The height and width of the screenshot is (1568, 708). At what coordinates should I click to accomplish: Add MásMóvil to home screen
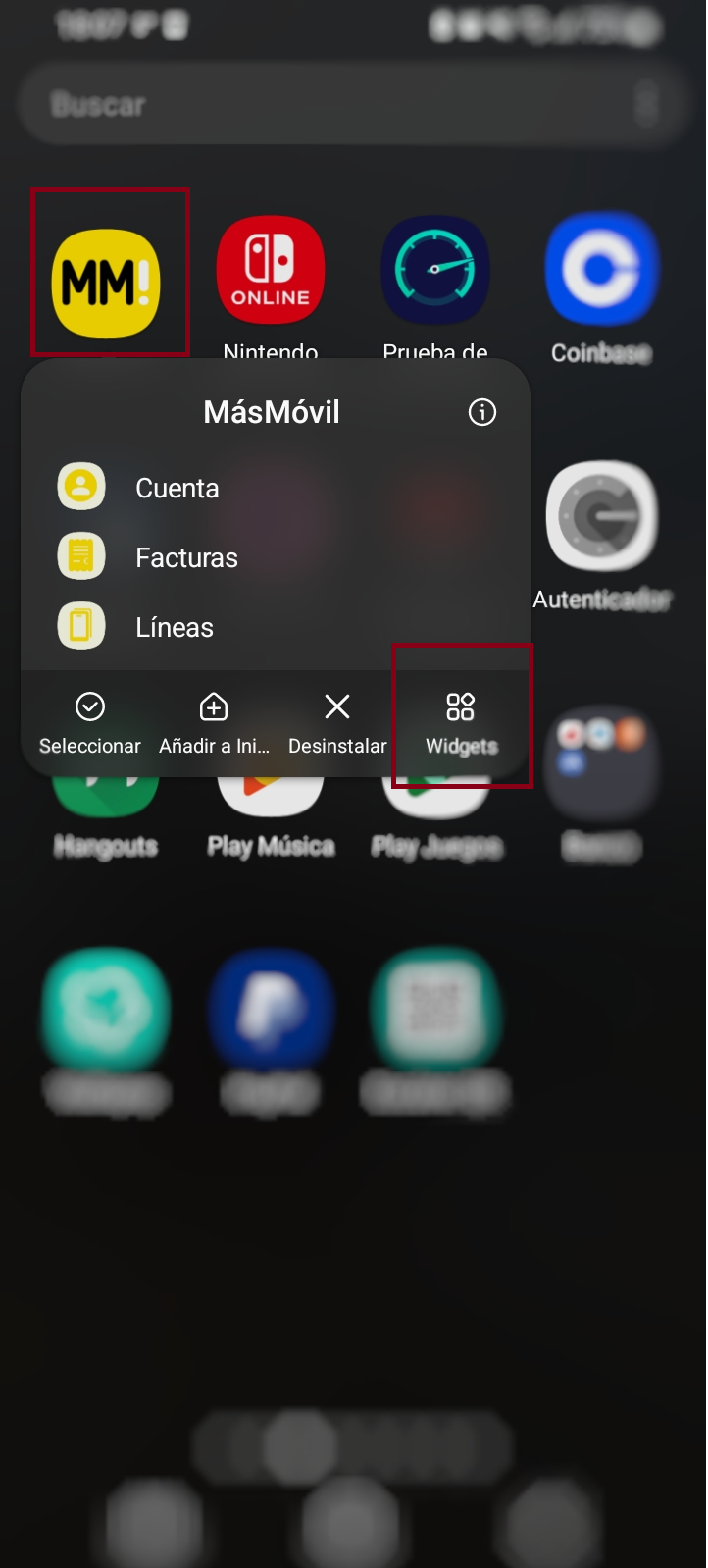point(214,724)
